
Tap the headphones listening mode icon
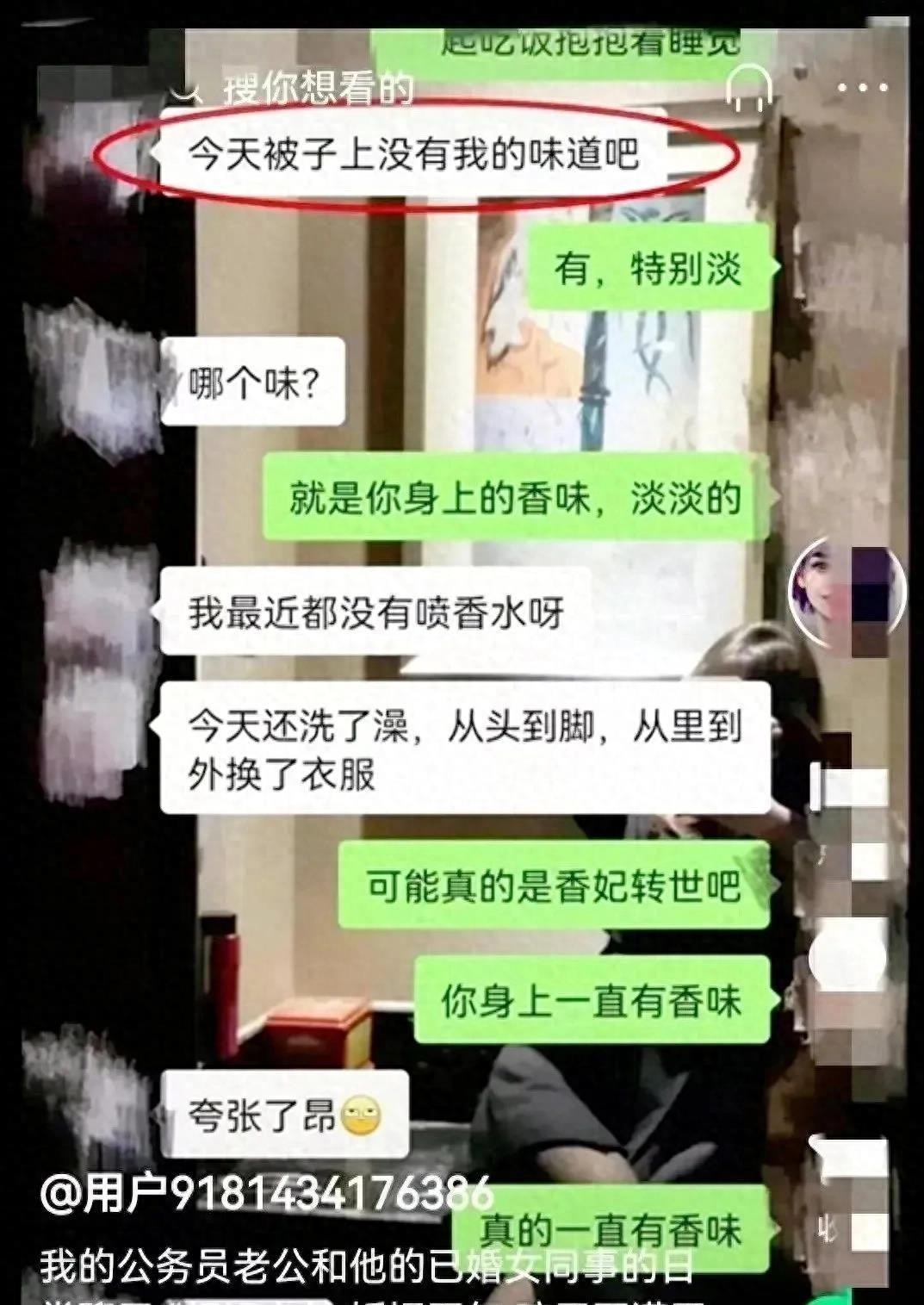point(747,86)
